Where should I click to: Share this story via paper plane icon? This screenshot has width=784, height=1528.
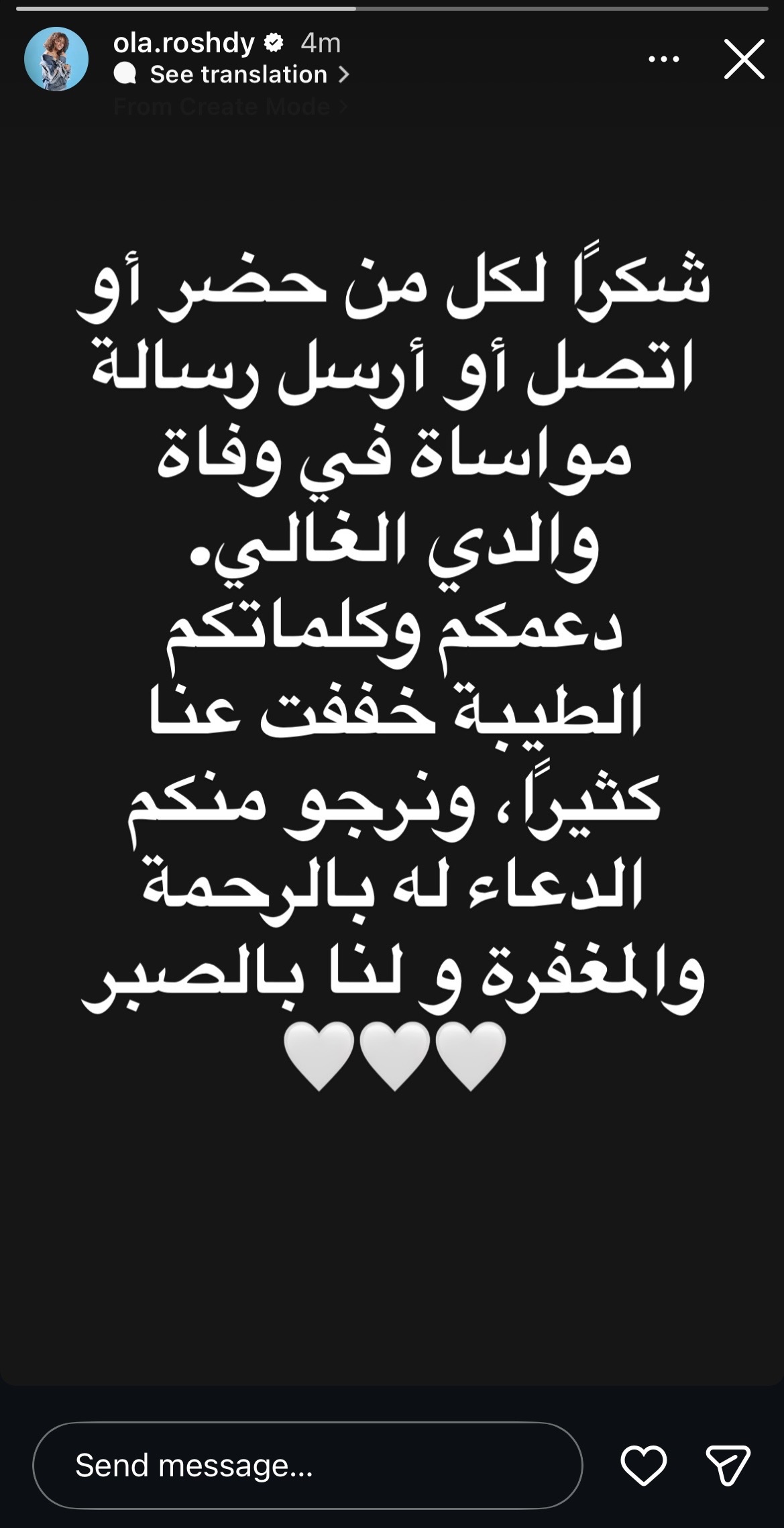[728, 1466]
